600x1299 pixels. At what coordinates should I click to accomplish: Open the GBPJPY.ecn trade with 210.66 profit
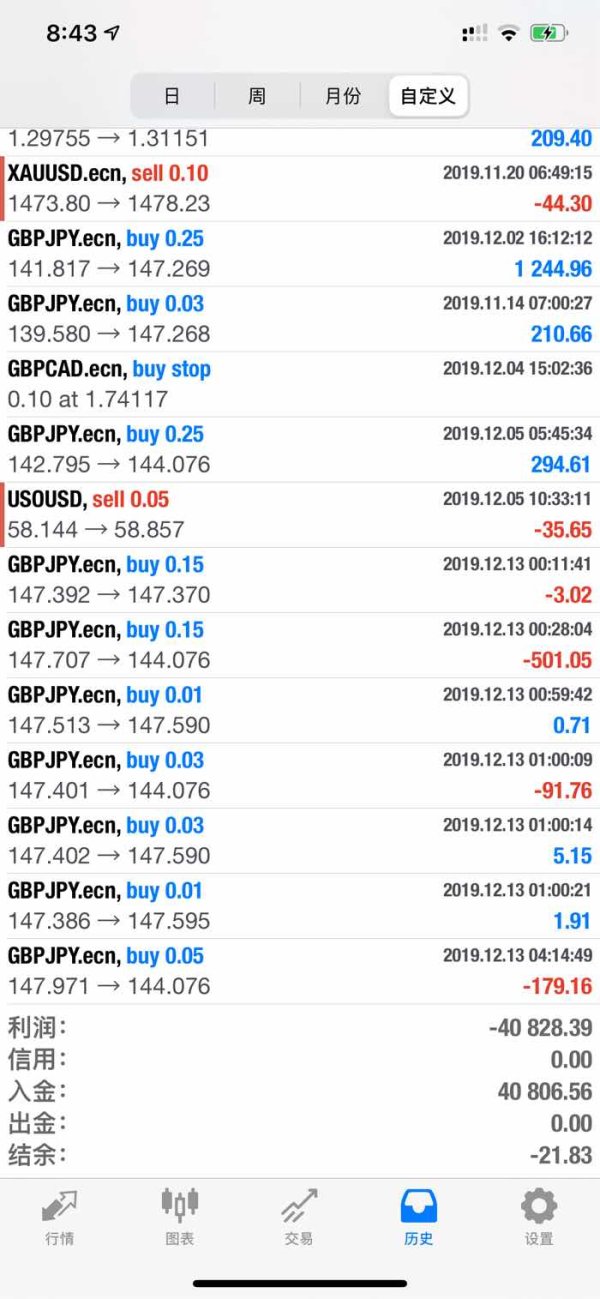(300, 319)
